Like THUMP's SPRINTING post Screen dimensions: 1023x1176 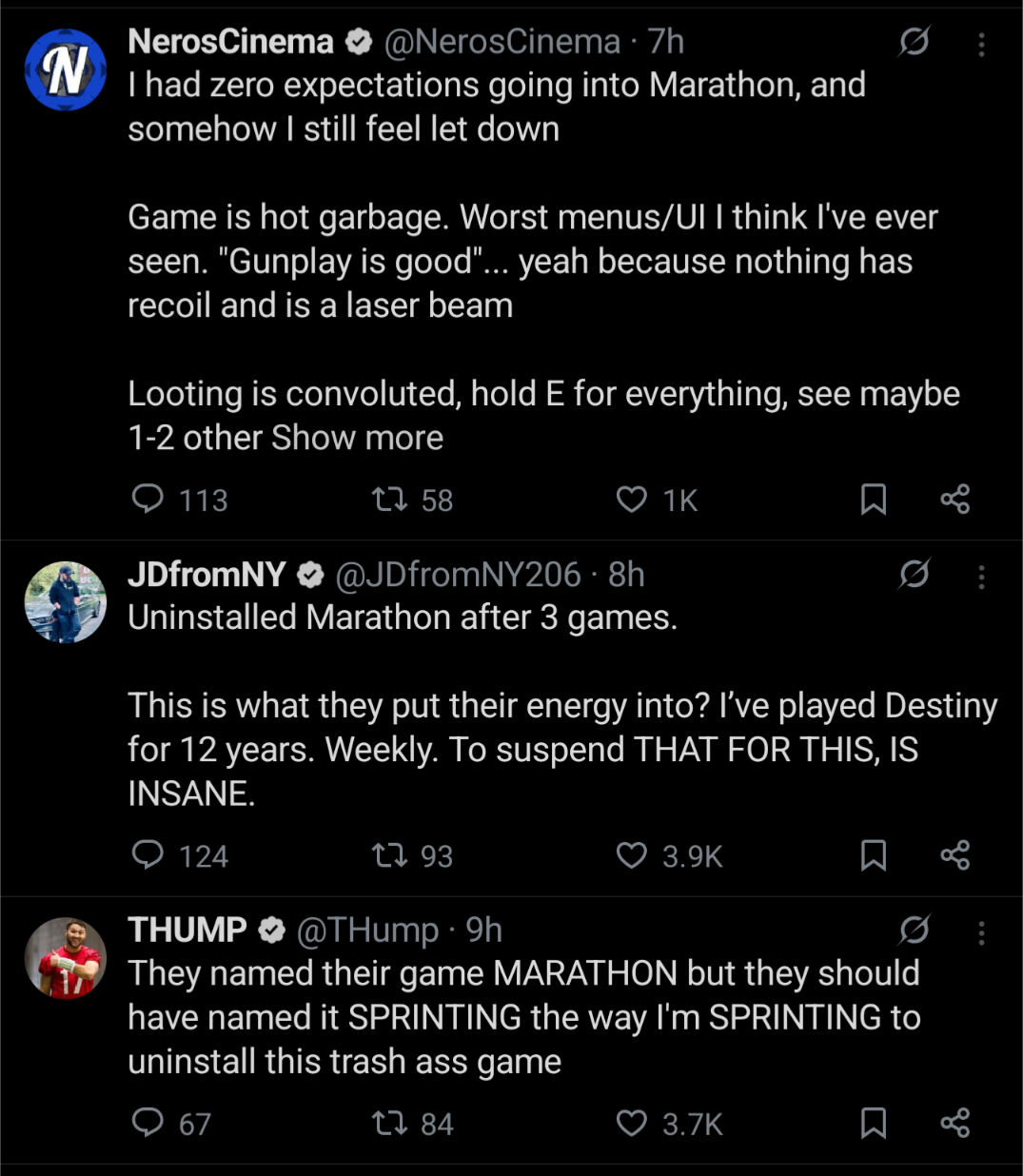(x=631, y=1124)
